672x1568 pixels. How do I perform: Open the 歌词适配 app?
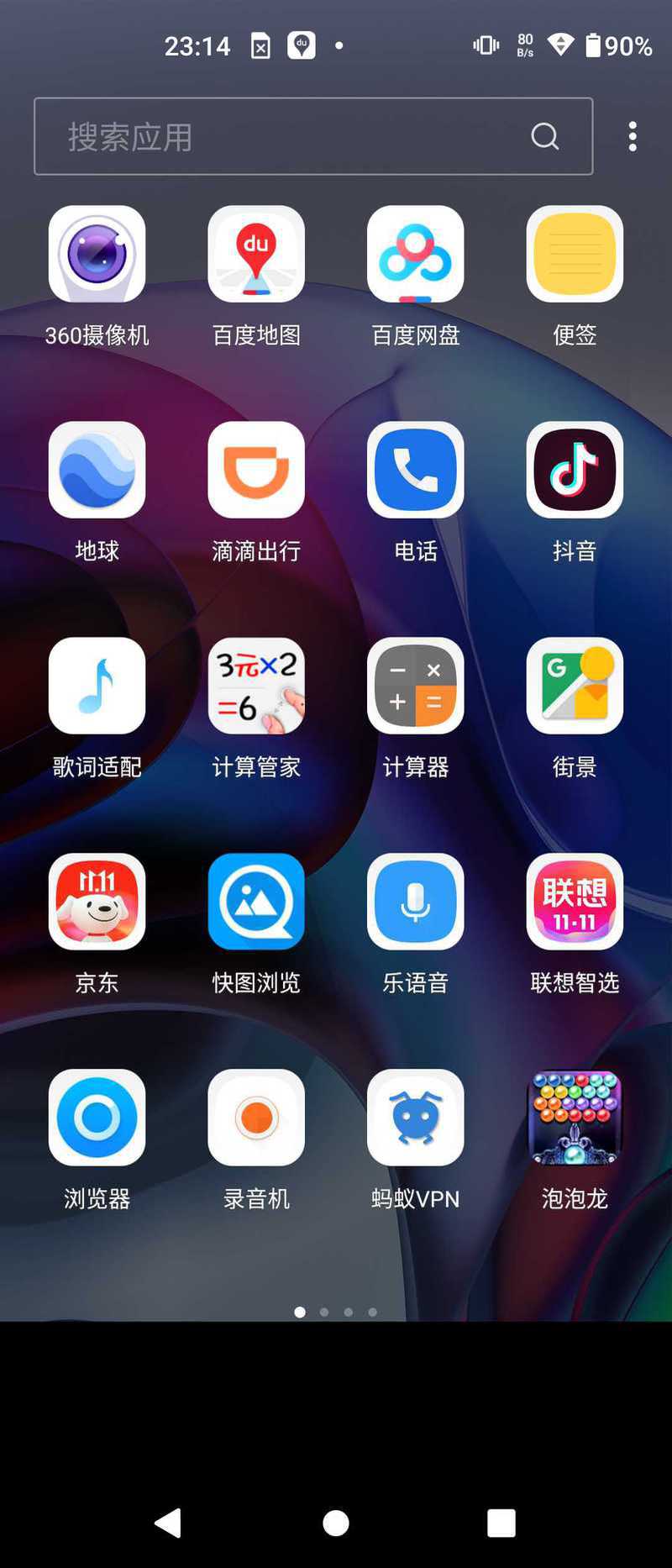(x=97, y=687)
